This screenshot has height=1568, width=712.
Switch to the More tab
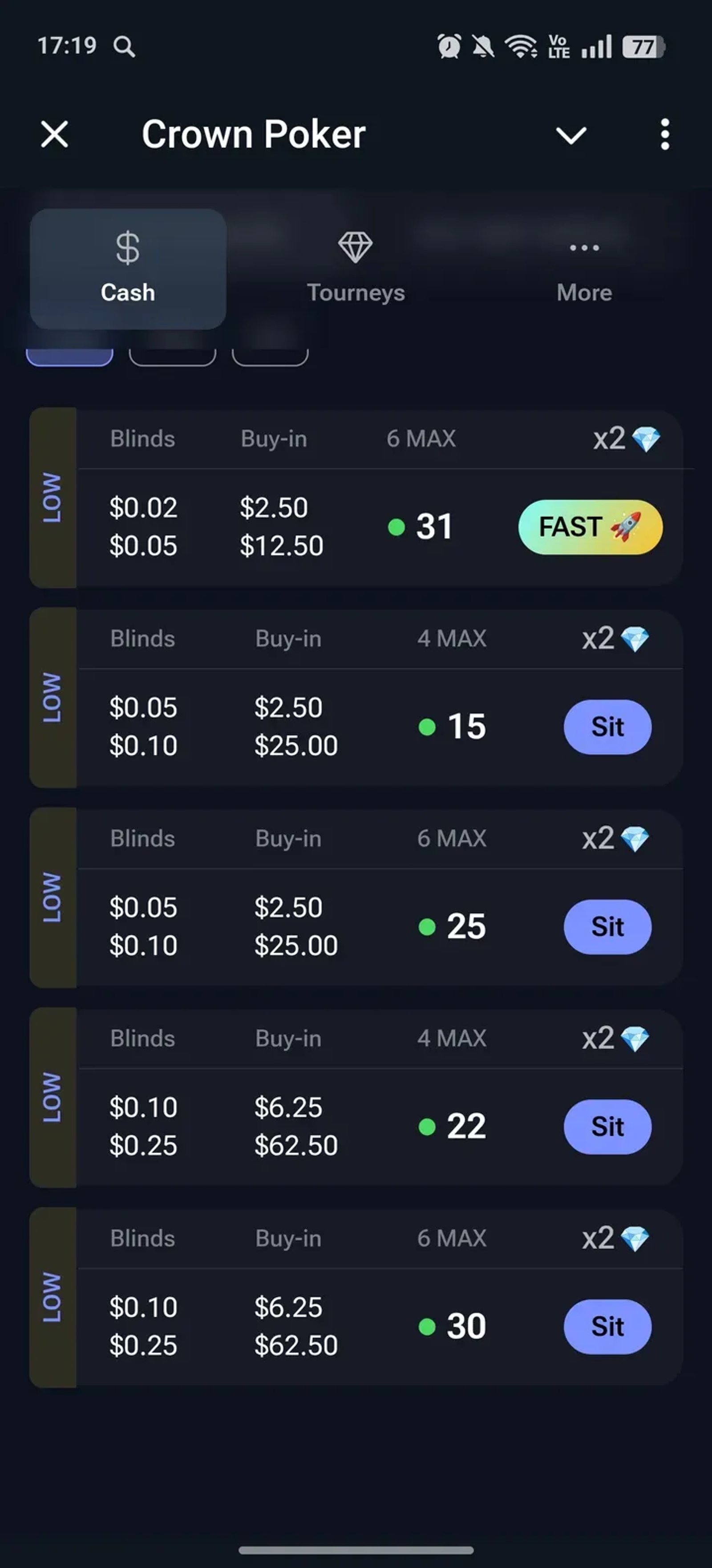coord(583,268)
